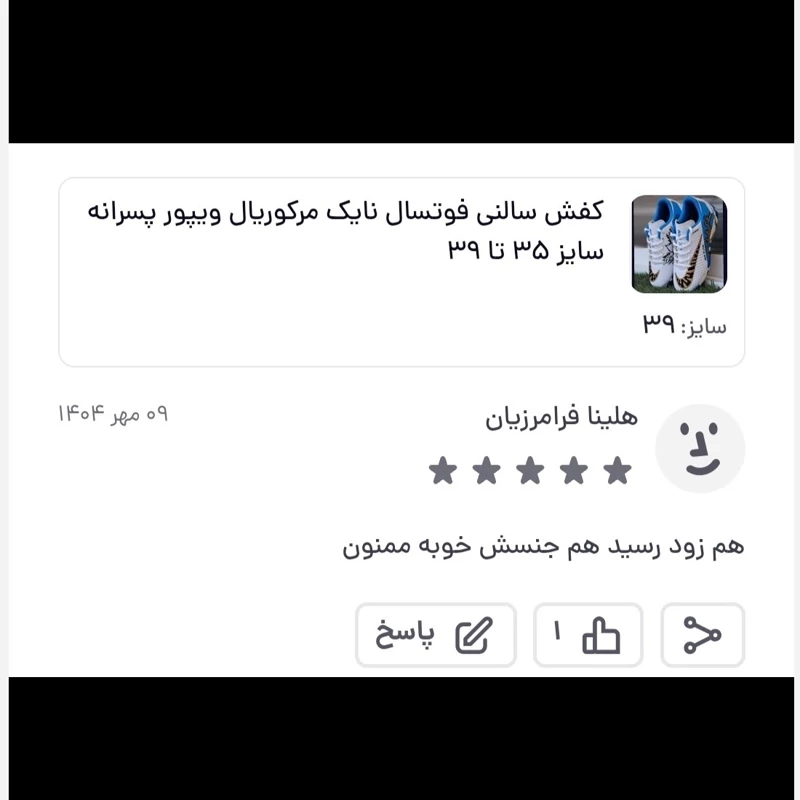
Task: Like the review with one thumbs-up
Action: (x=588, y=635)
